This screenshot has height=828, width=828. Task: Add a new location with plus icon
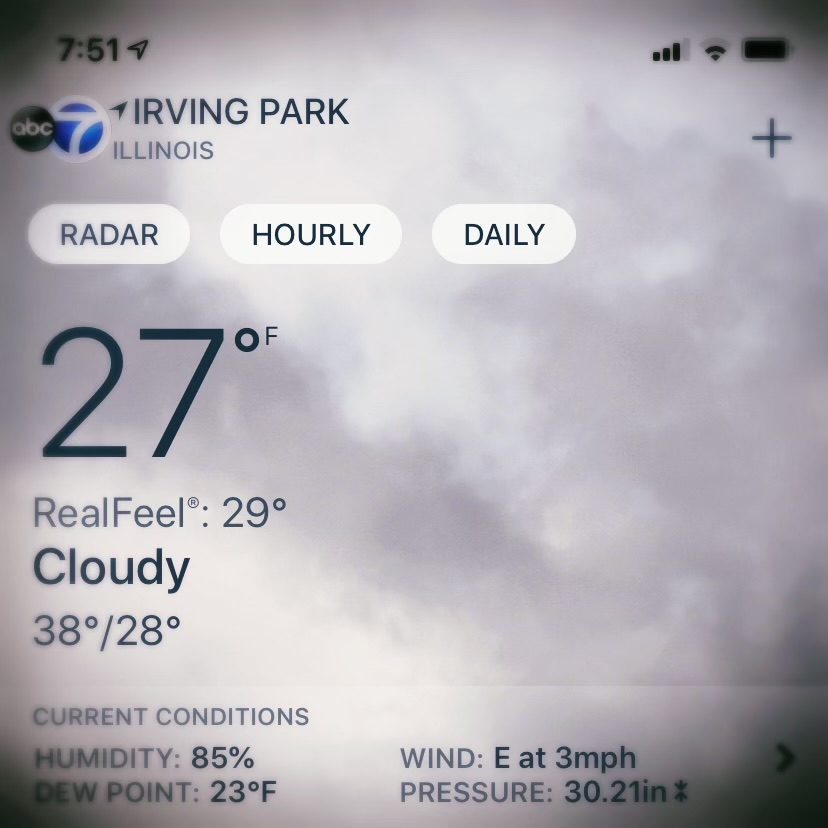[x=771, y=138]
